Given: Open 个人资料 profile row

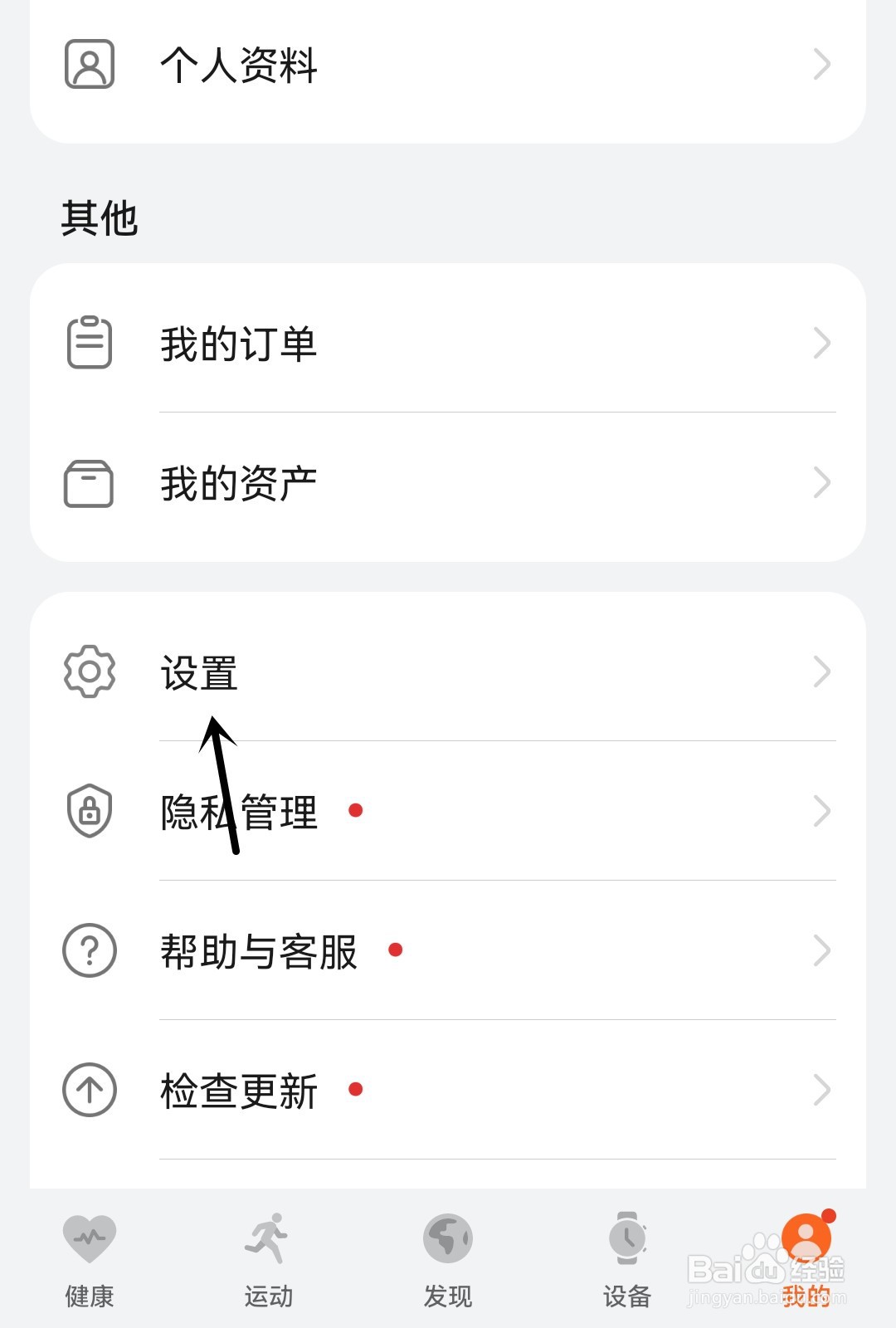Looking at the screenshot, I should click(448, 65).
